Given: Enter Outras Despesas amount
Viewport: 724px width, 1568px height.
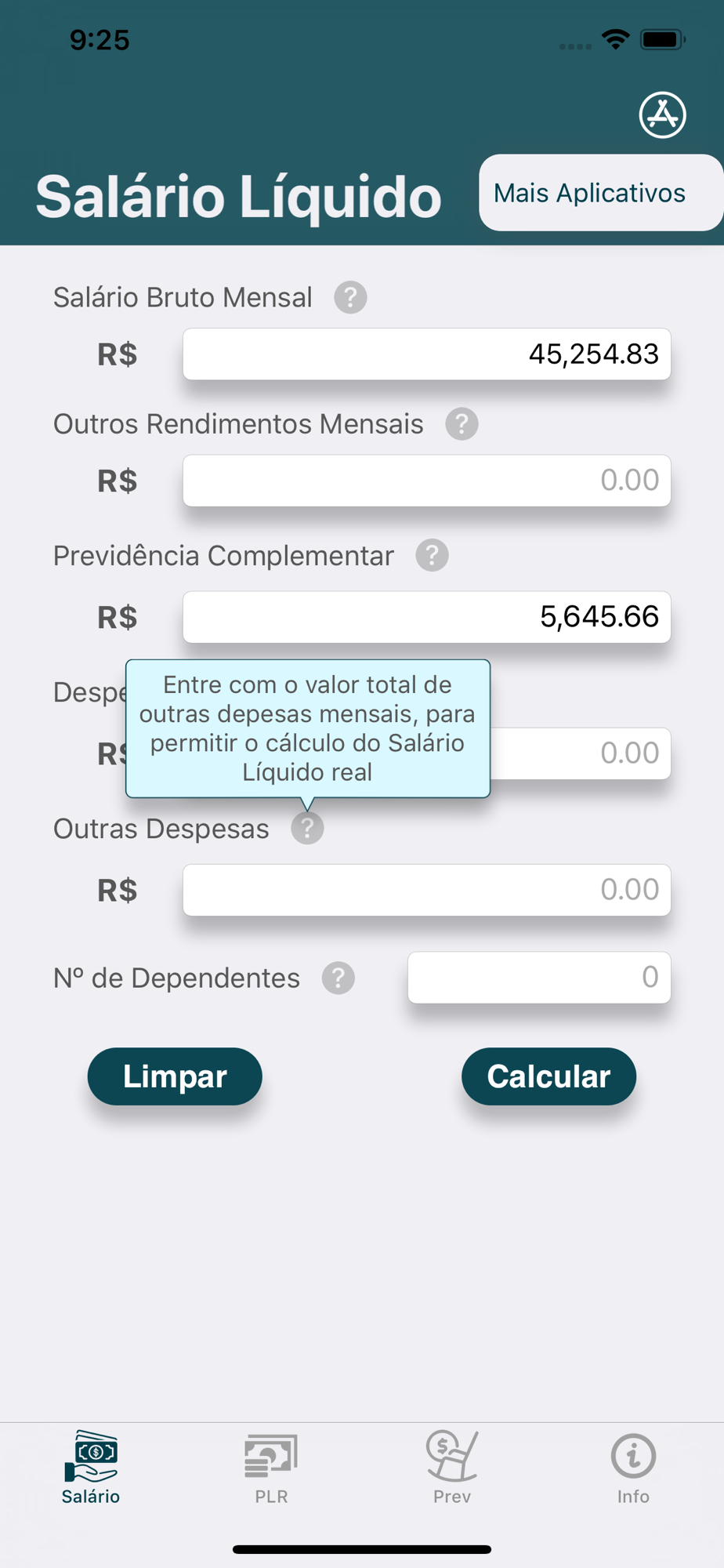Looking at the screenshot, I should coord(426,890).
